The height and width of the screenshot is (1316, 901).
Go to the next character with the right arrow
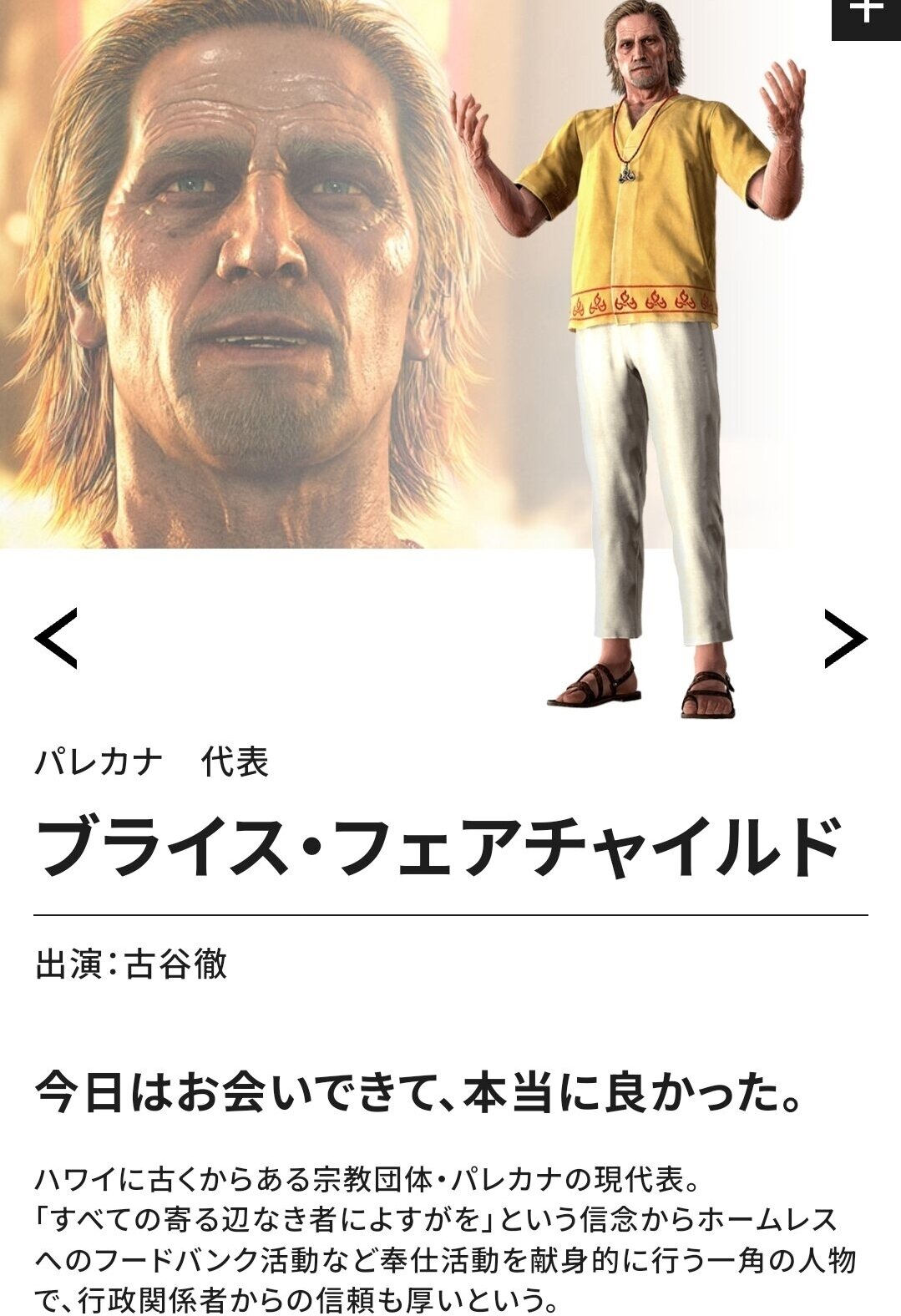click(x=845, y=639)
